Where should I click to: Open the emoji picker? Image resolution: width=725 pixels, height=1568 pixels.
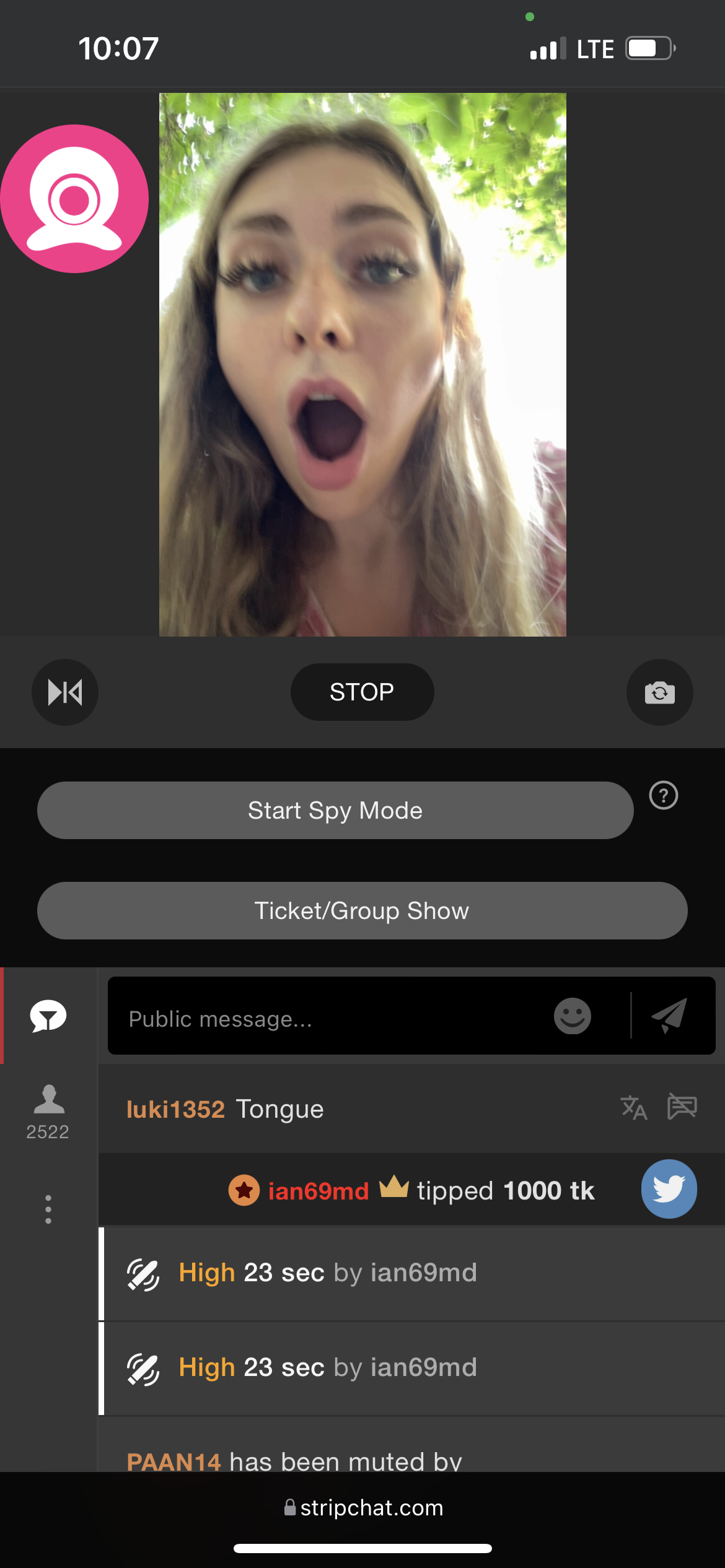[x=572, y=1016]
